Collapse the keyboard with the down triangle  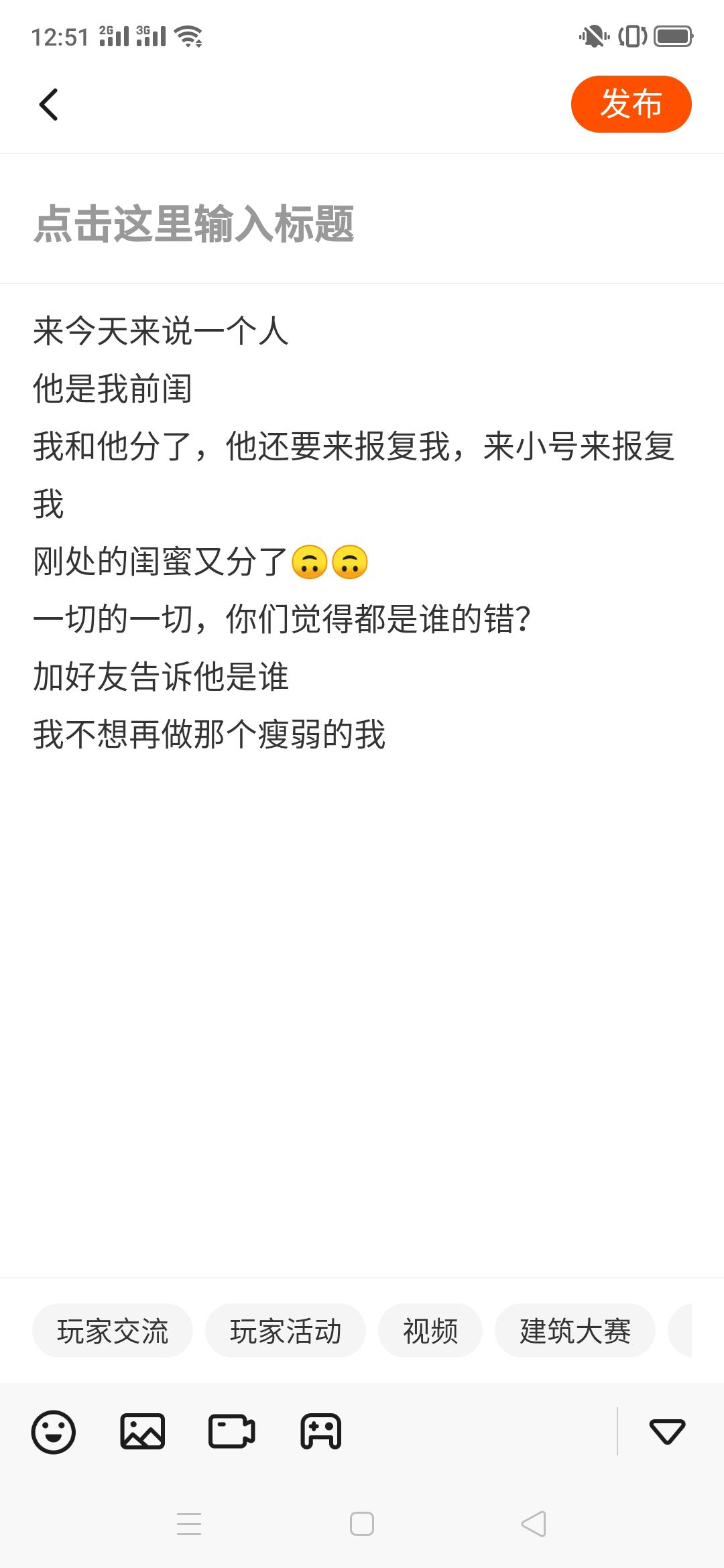tap(667, 1431)
